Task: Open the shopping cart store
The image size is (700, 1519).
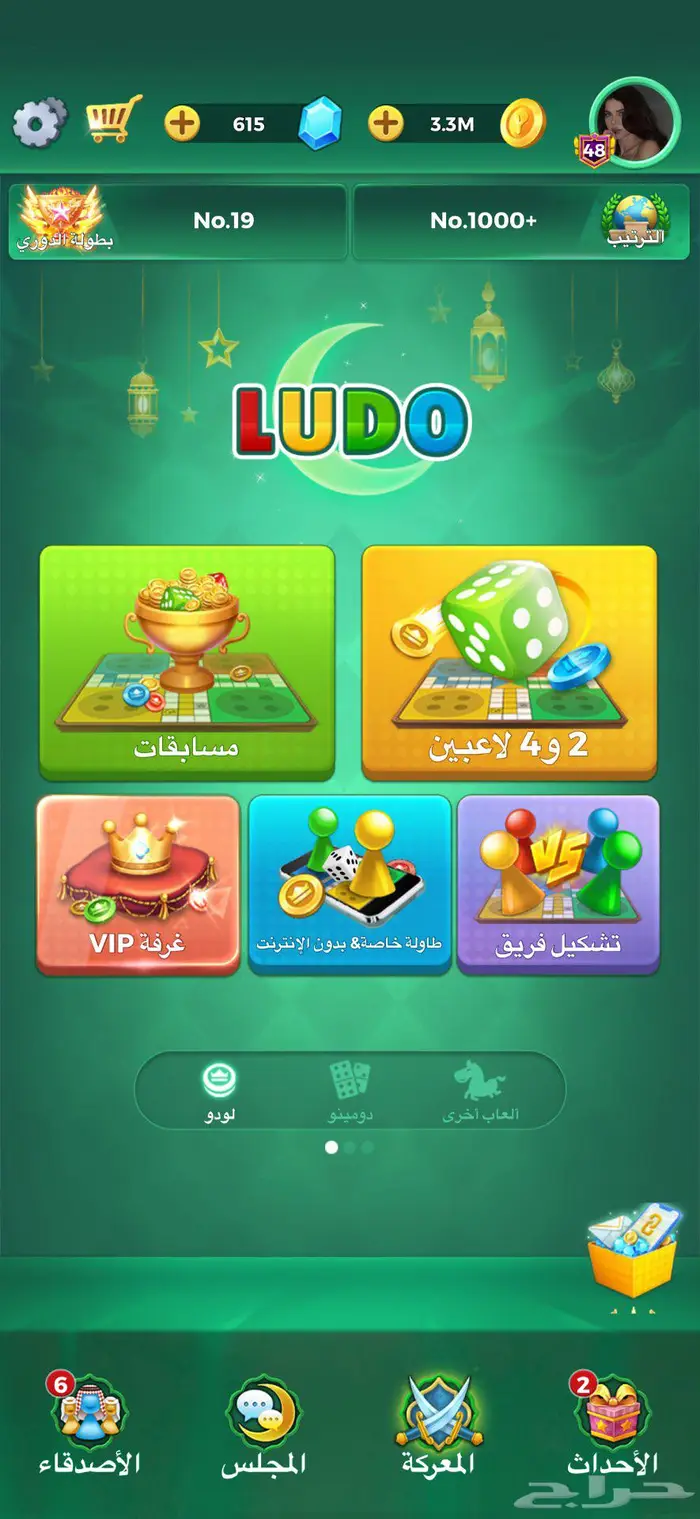Action: pos(113,120)
